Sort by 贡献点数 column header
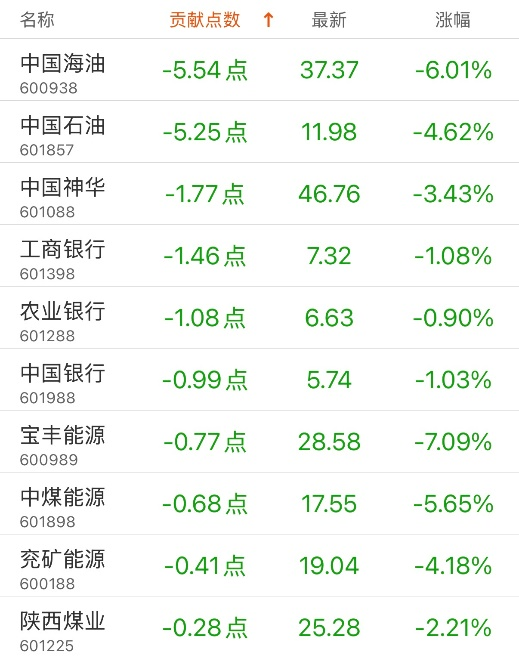 [222, 20]
